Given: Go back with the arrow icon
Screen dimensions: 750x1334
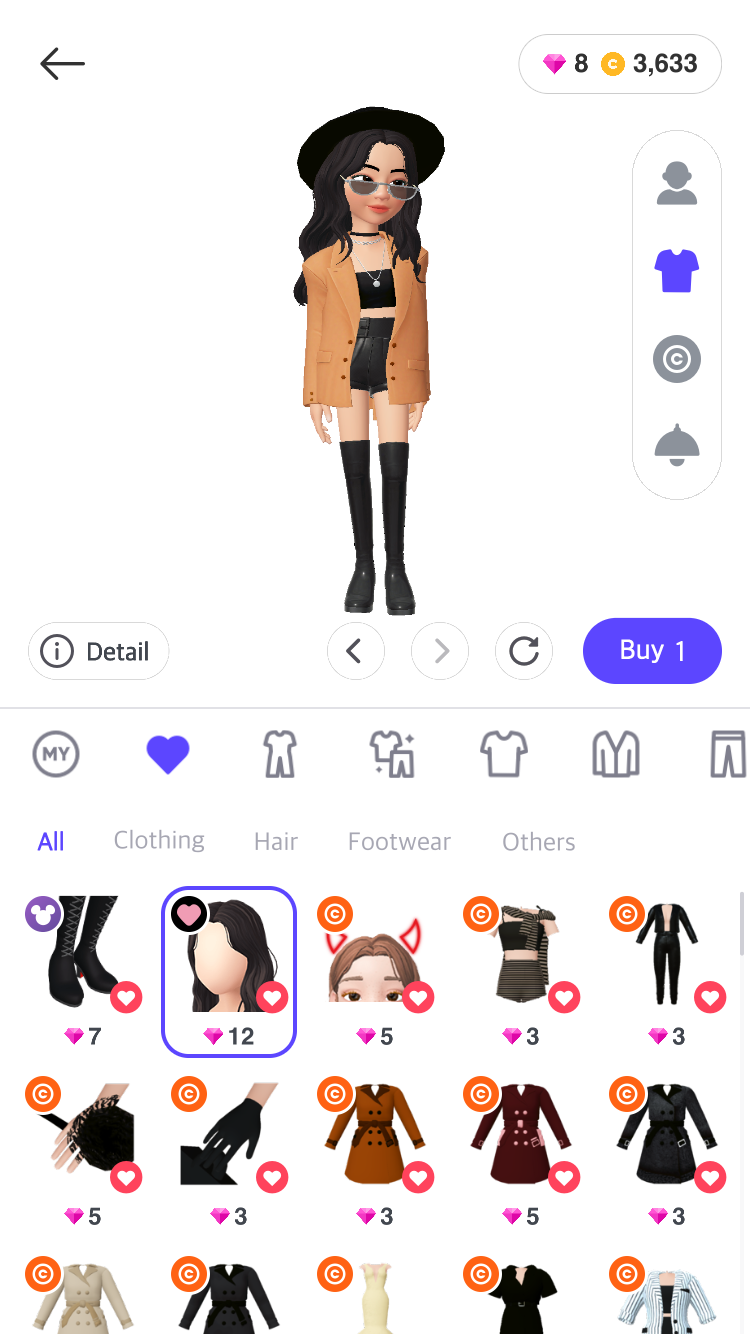Looking at the screenshot, I should click(62, 64).
